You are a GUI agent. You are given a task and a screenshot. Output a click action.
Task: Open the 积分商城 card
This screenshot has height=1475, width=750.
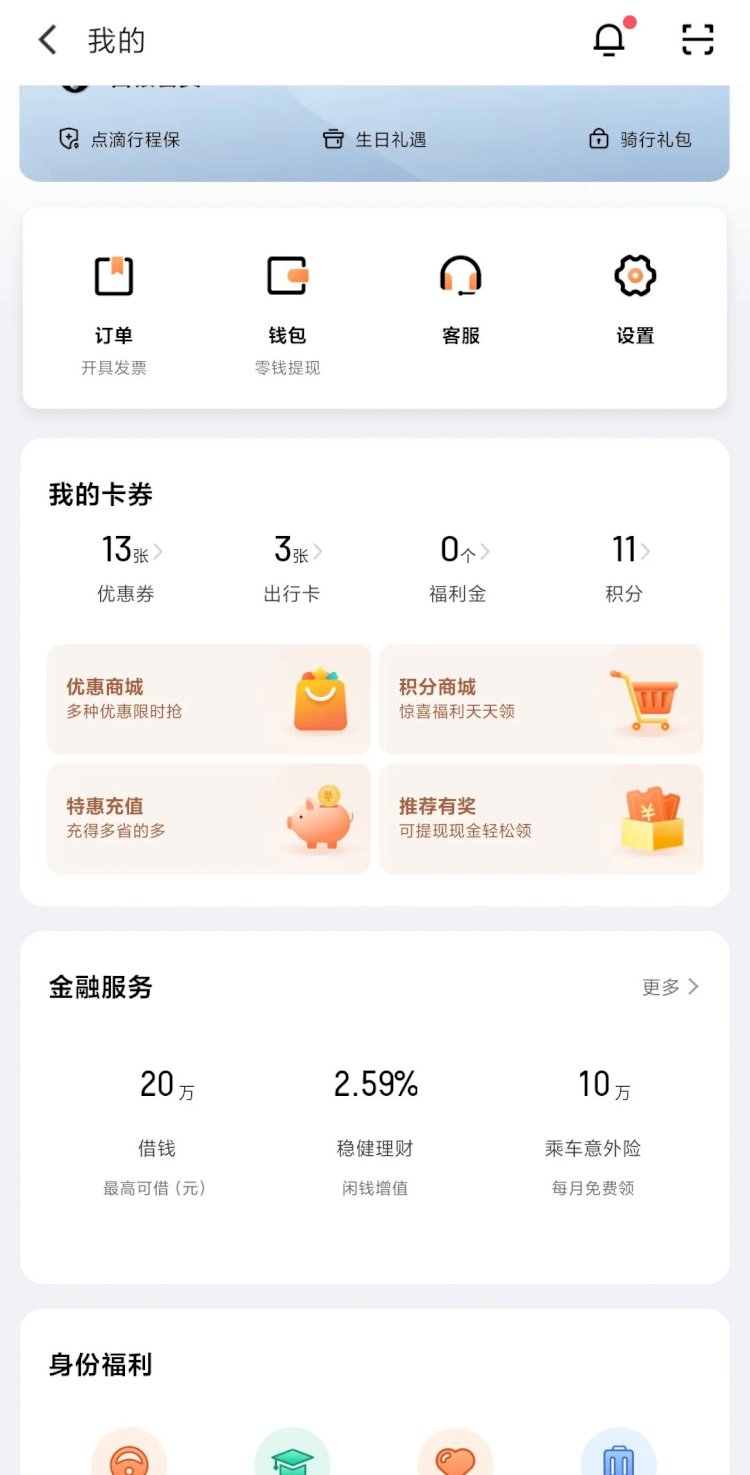pyautogui.click(x=541, y=699)
